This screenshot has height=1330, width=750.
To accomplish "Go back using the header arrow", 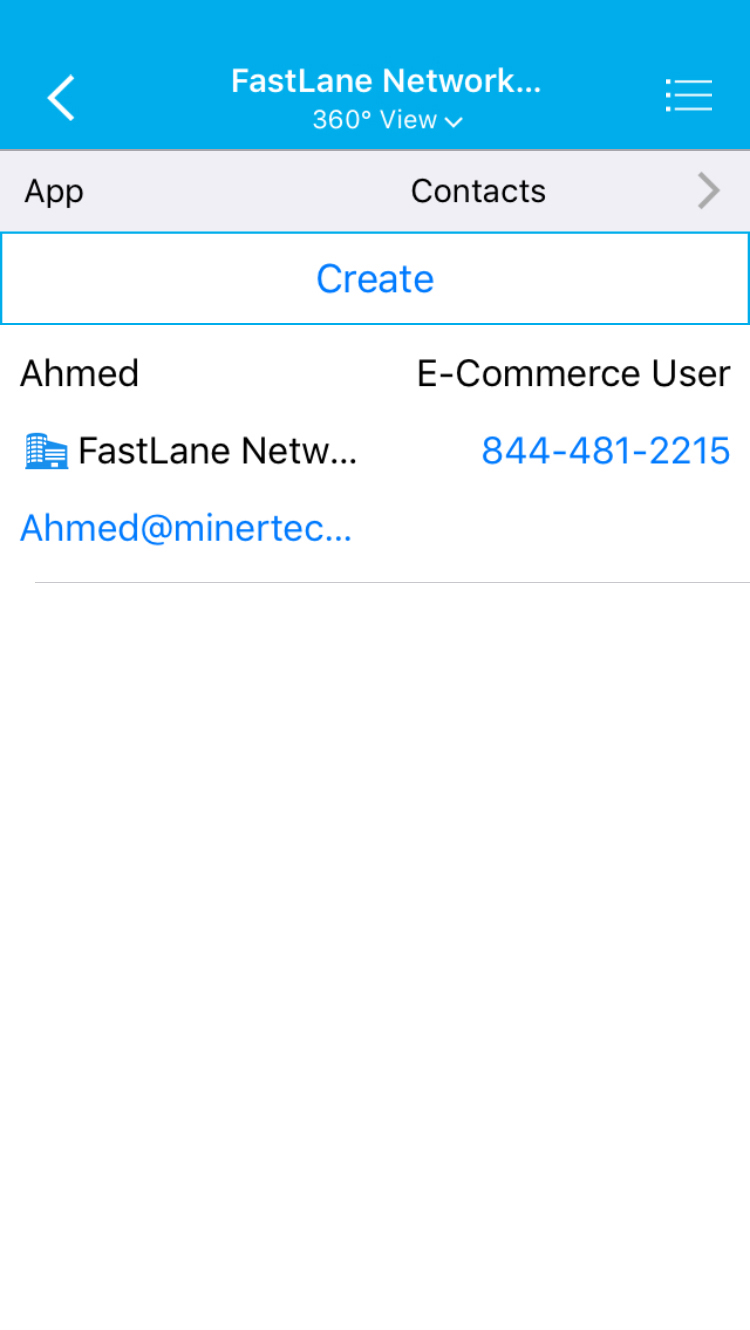I will pyautogui.click(x=62, y=98).
